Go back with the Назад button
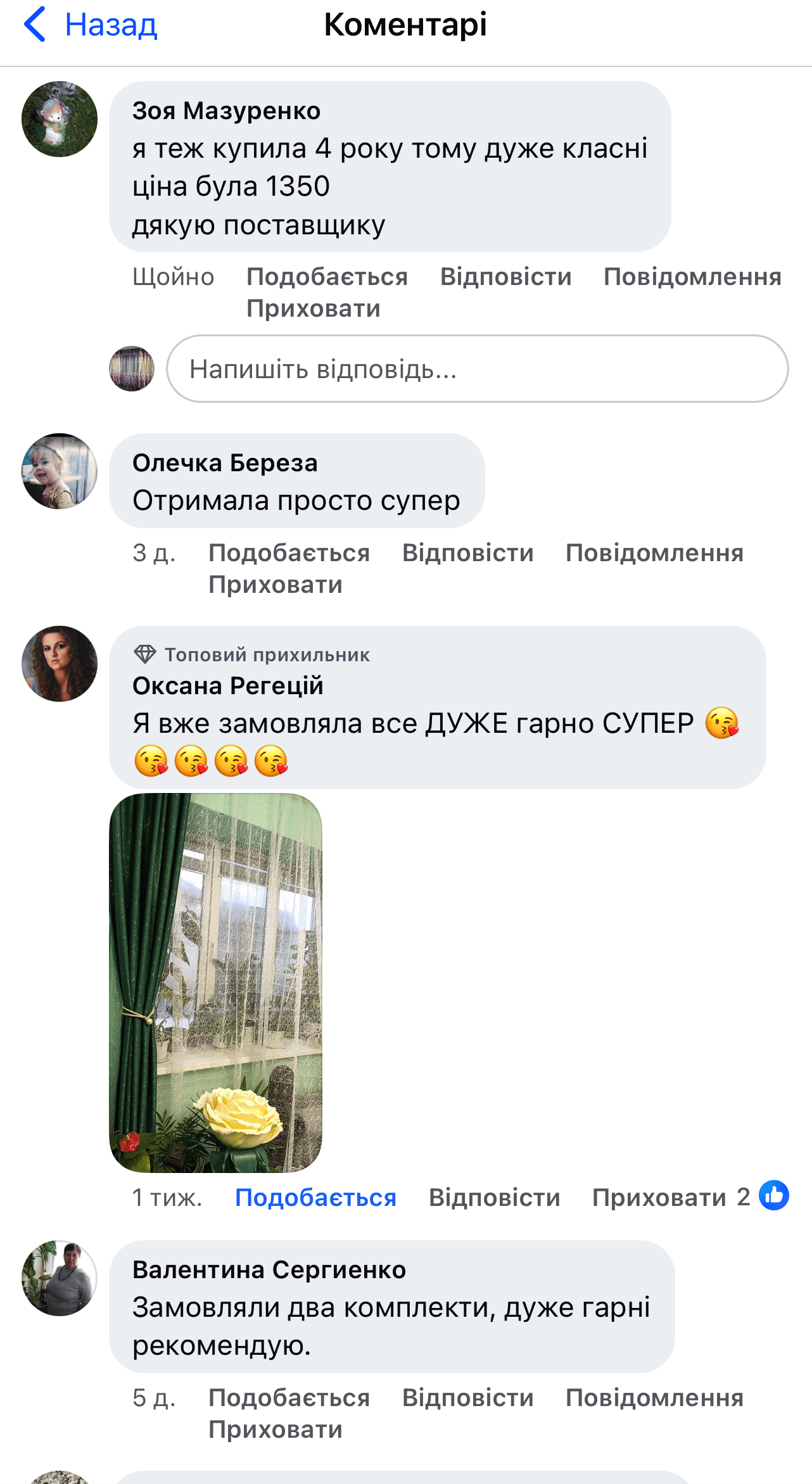 [90, 25]
